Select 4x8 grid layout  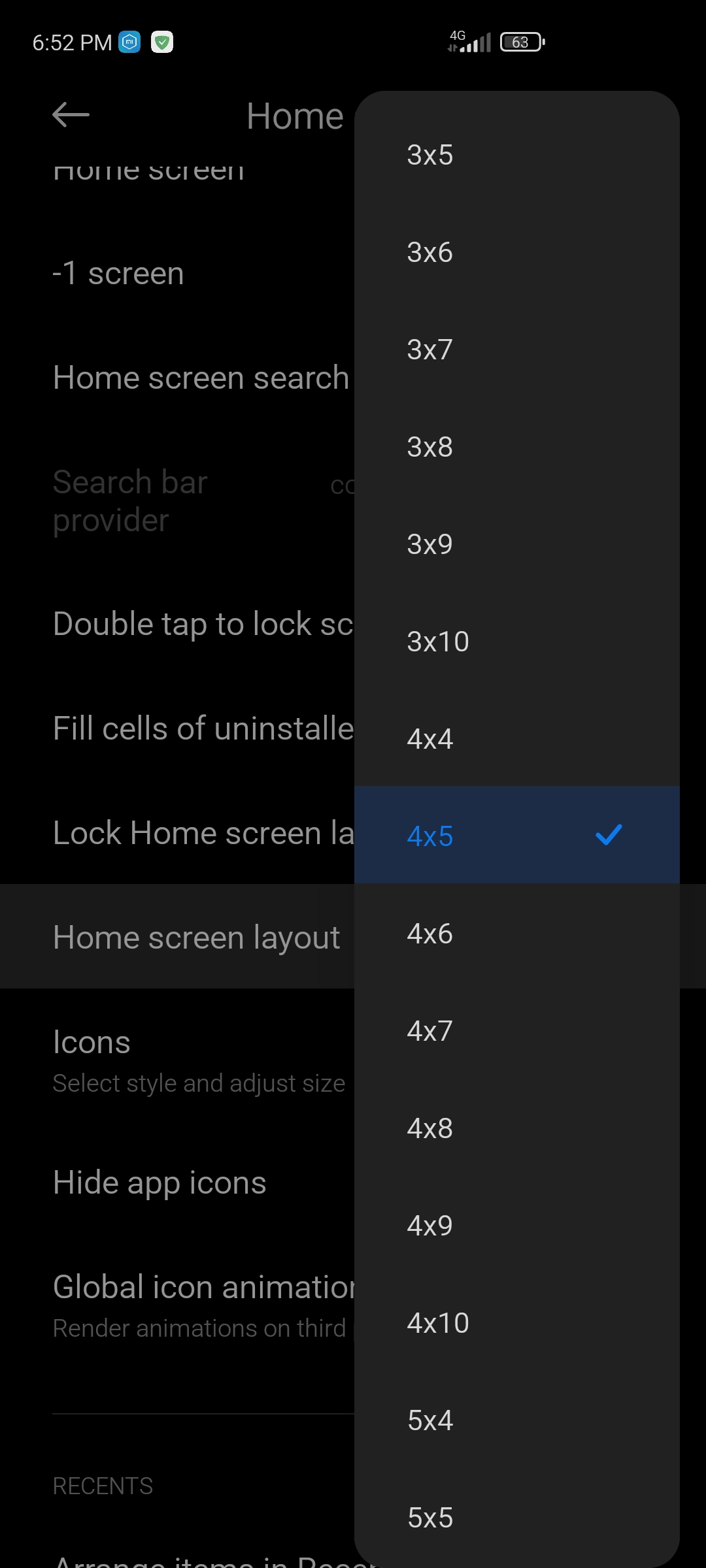(x=516, y=1128)
